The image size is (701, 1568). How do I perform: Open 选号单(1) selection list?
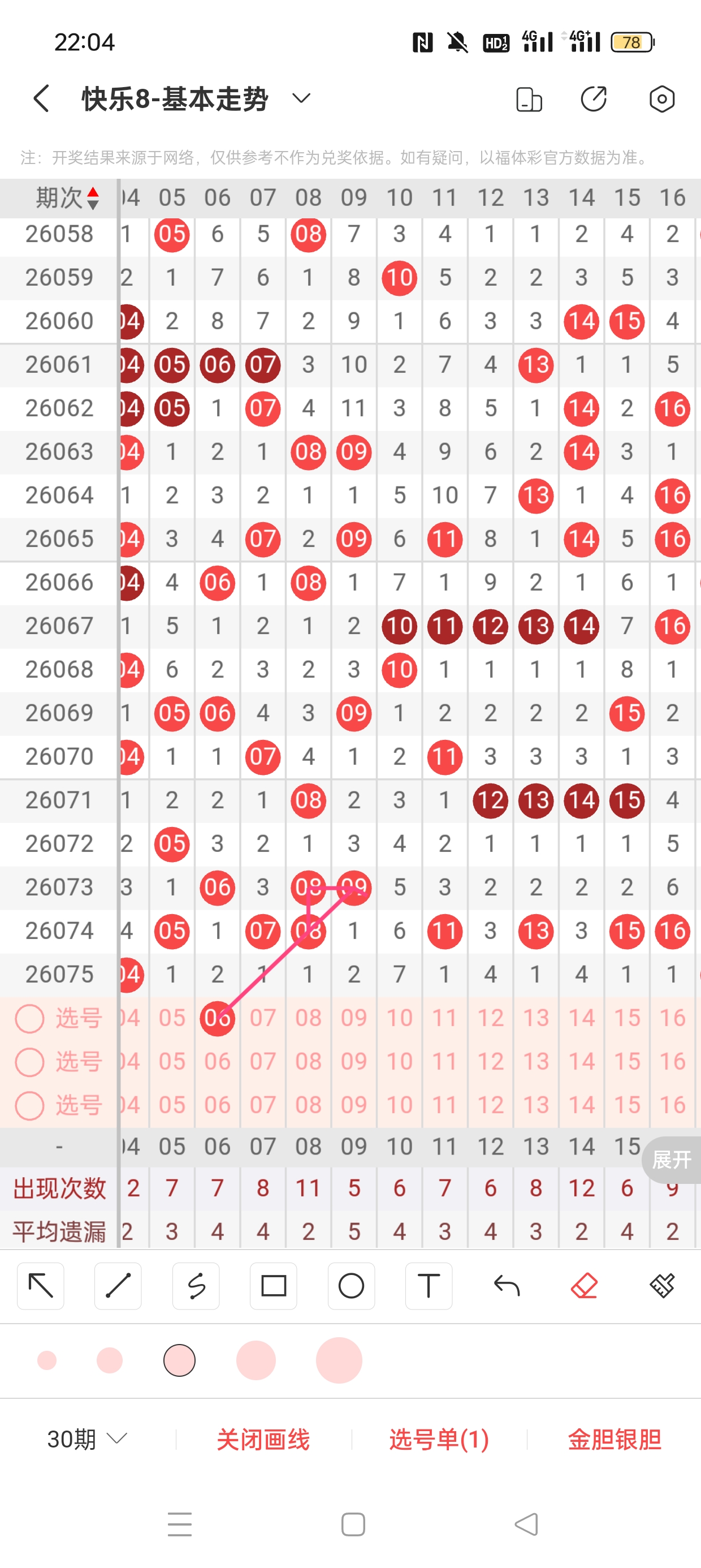(x=439, y=1440)
